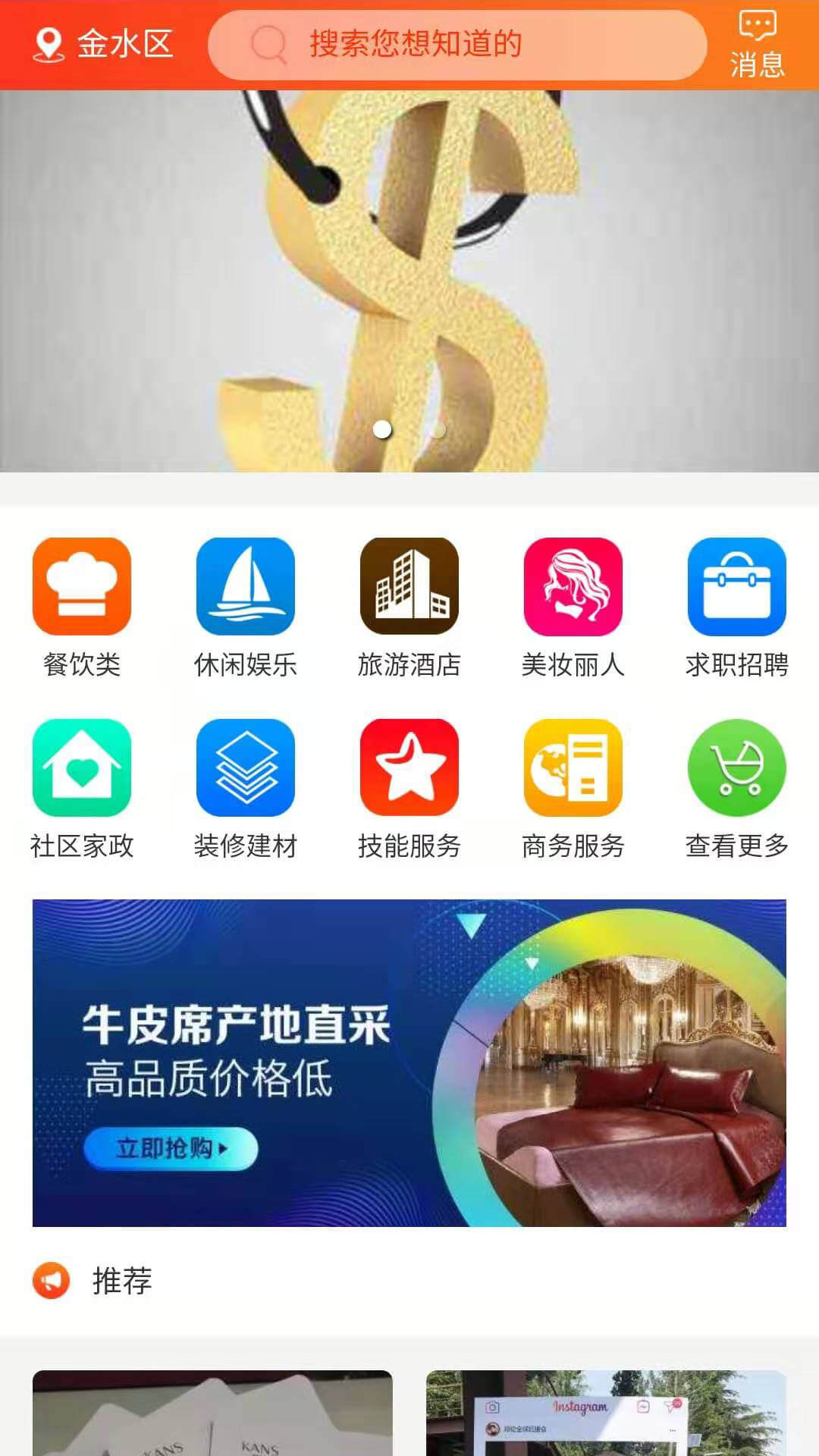Viewport: 819px width, 1456px height.
Task: Tap the 搜索您想知道的 search box
Action: 457,45
